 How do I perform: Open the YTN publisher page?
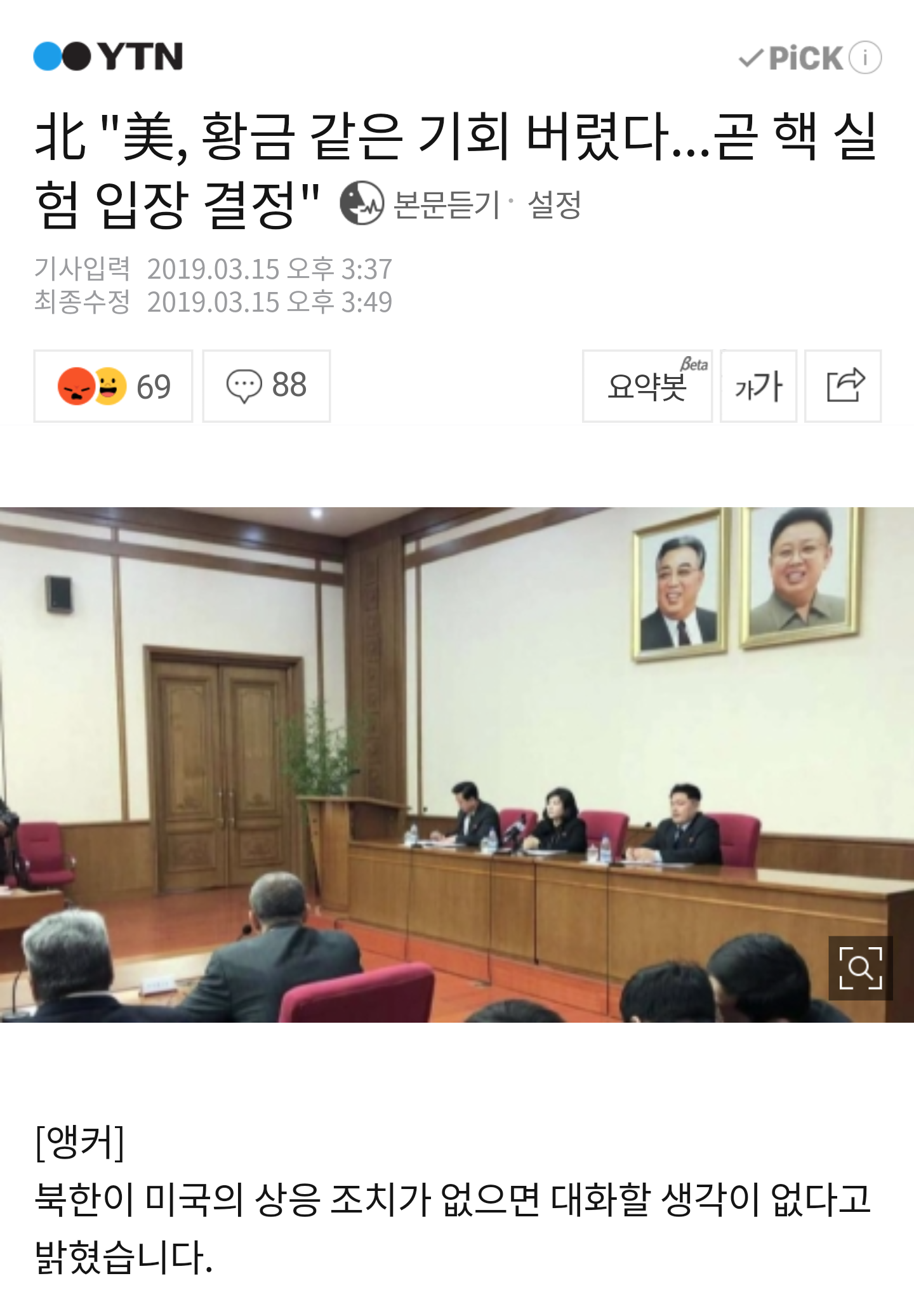coord(108,56)
